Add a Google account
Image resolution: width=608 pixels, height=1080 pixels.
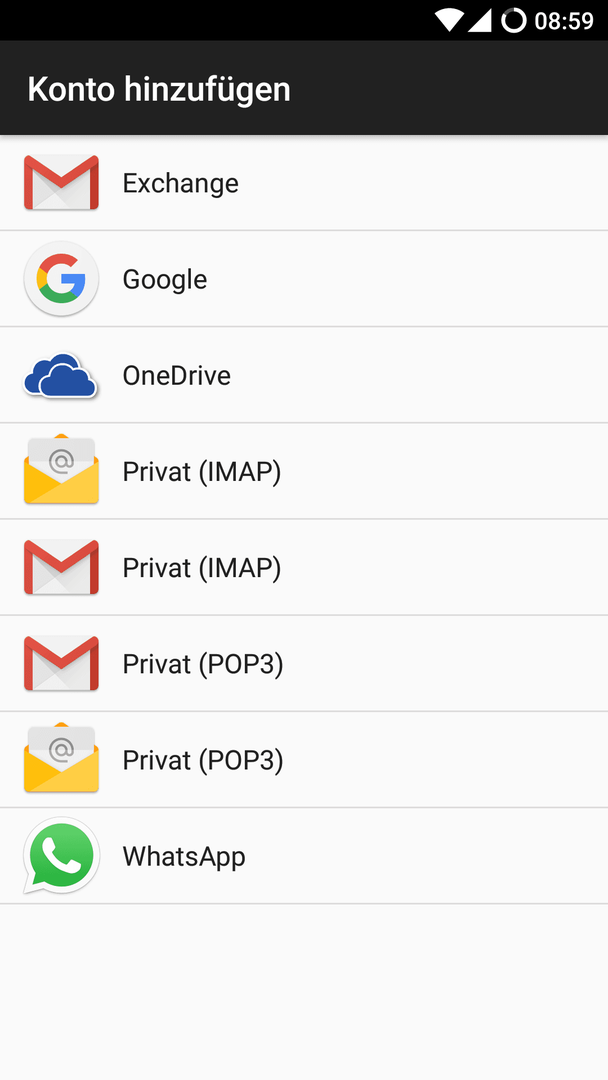304,279
